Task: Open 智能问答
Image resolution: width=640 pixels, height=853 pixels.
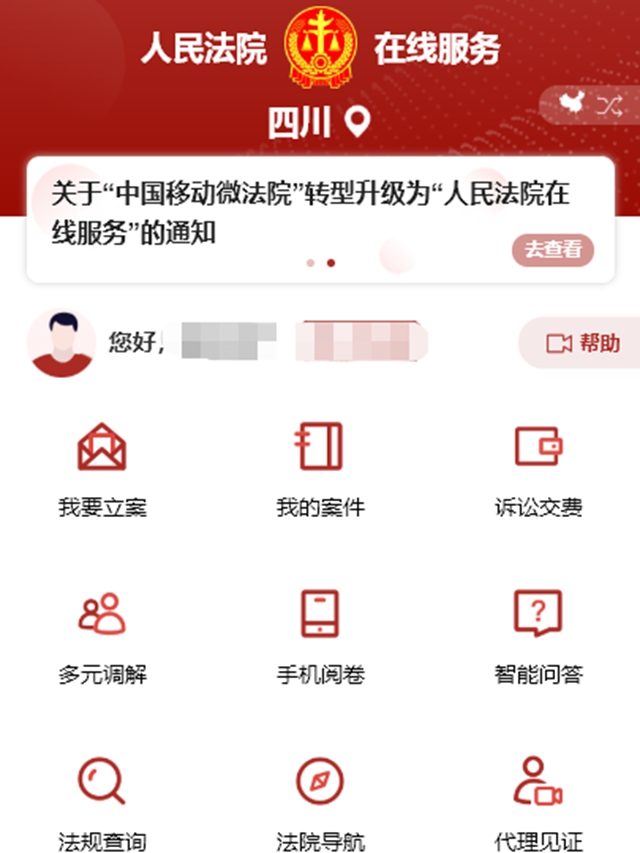Action: 538,635
